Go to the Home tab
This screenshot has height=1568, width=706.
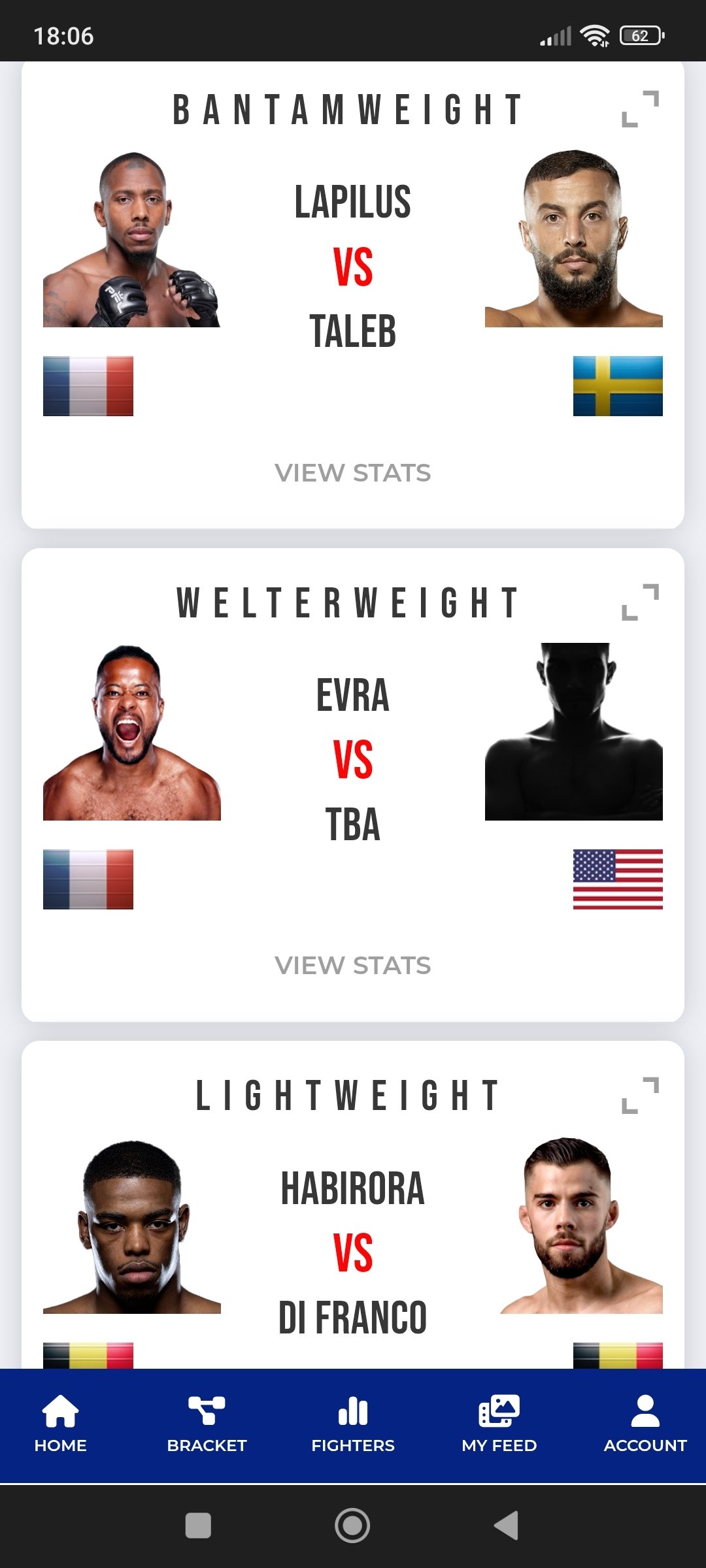(x=61, y=1424)
